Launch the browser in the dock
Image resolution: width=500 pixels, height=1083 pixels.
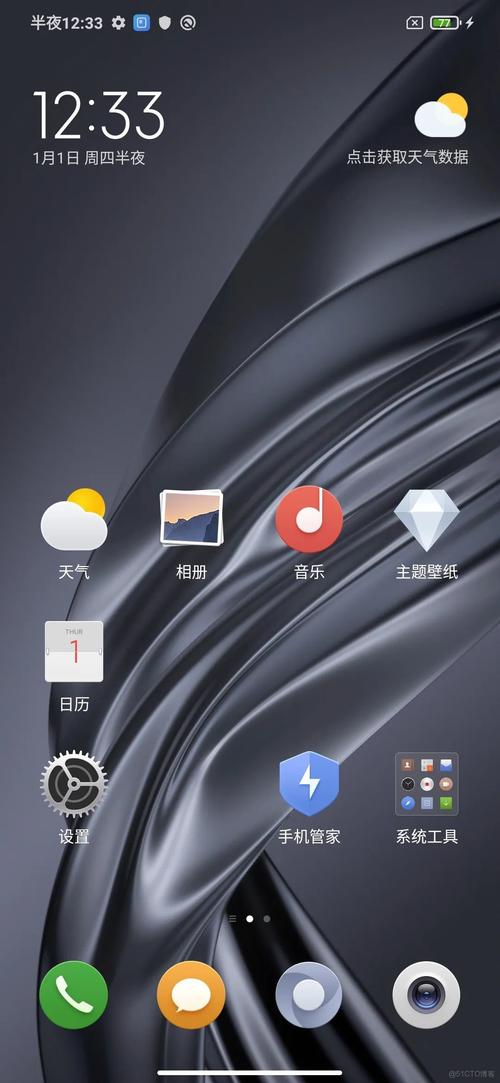(309, 995)
